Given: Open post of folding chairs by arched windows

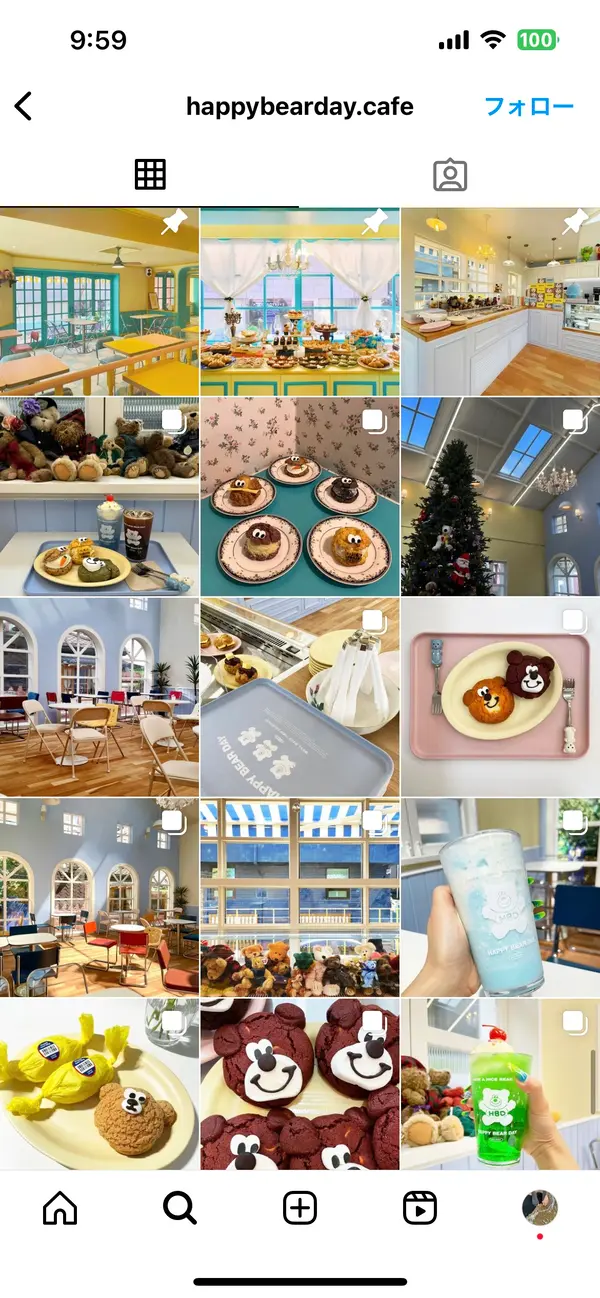Looking at the screenshot, I should (x=99, y=697).
